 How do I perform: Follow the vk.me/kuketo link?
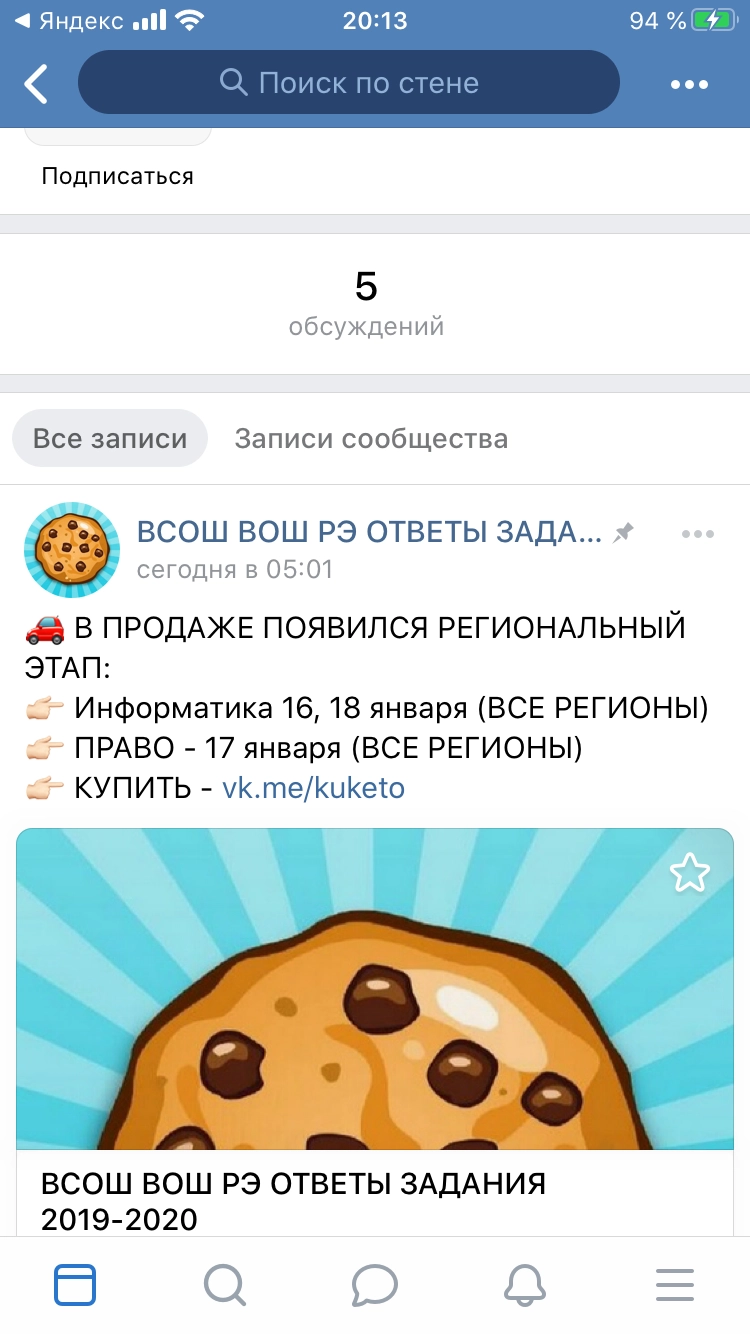(x=313, y=788)
